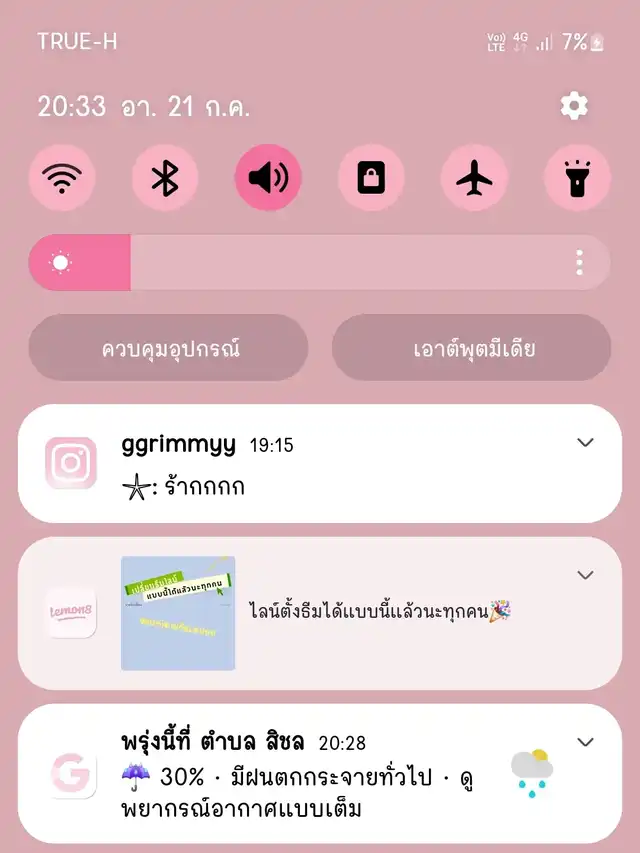Open settings via the gear icon
The width and height of the screenshot is (640, 853).
coord(574,106)
